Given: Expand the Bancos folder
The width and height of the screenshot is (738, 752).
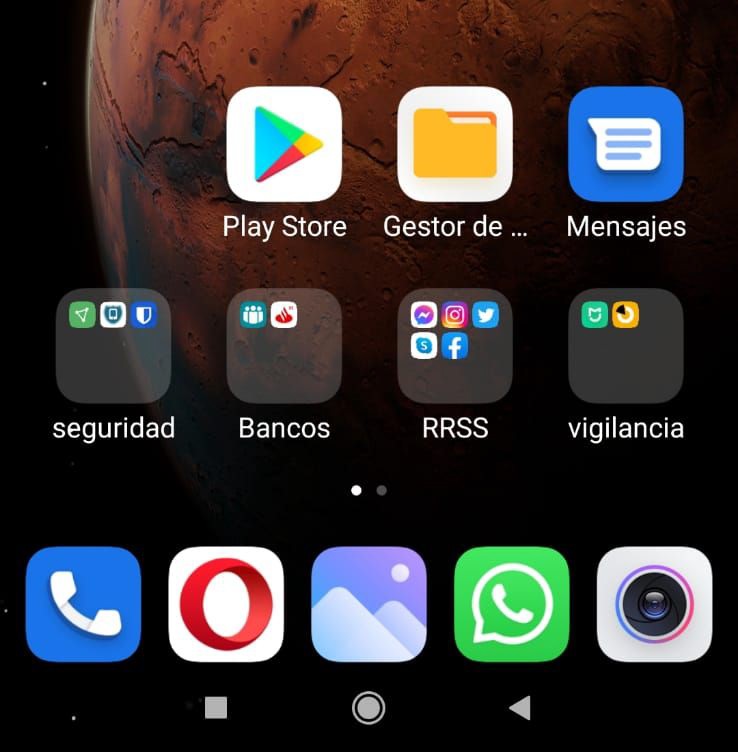Looking at the screenshot, I should pyautogui.click(x=284, y=346).
